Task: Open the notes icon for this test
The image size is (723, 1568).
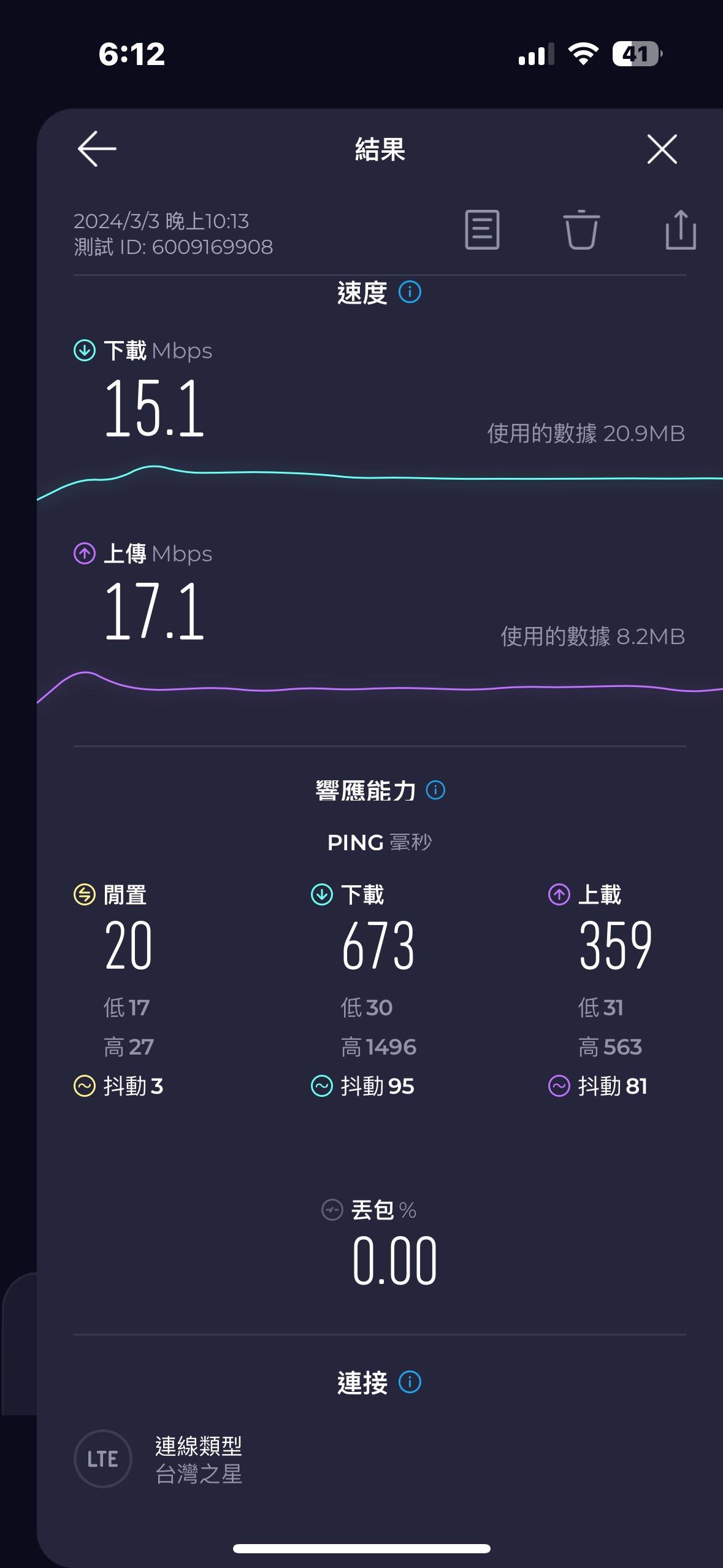Action: 482,230
